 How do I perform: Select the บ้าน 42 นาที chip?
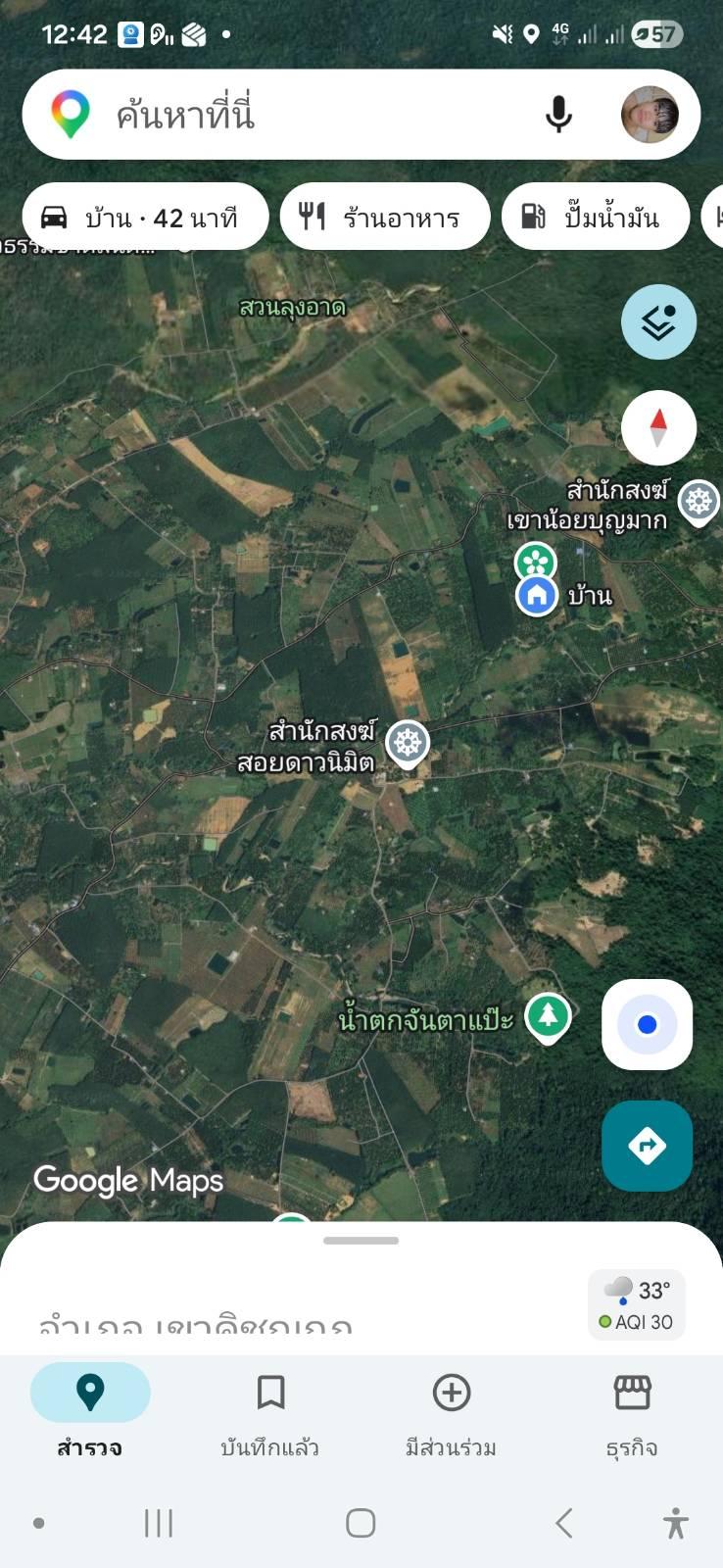[x=145, y=217]
